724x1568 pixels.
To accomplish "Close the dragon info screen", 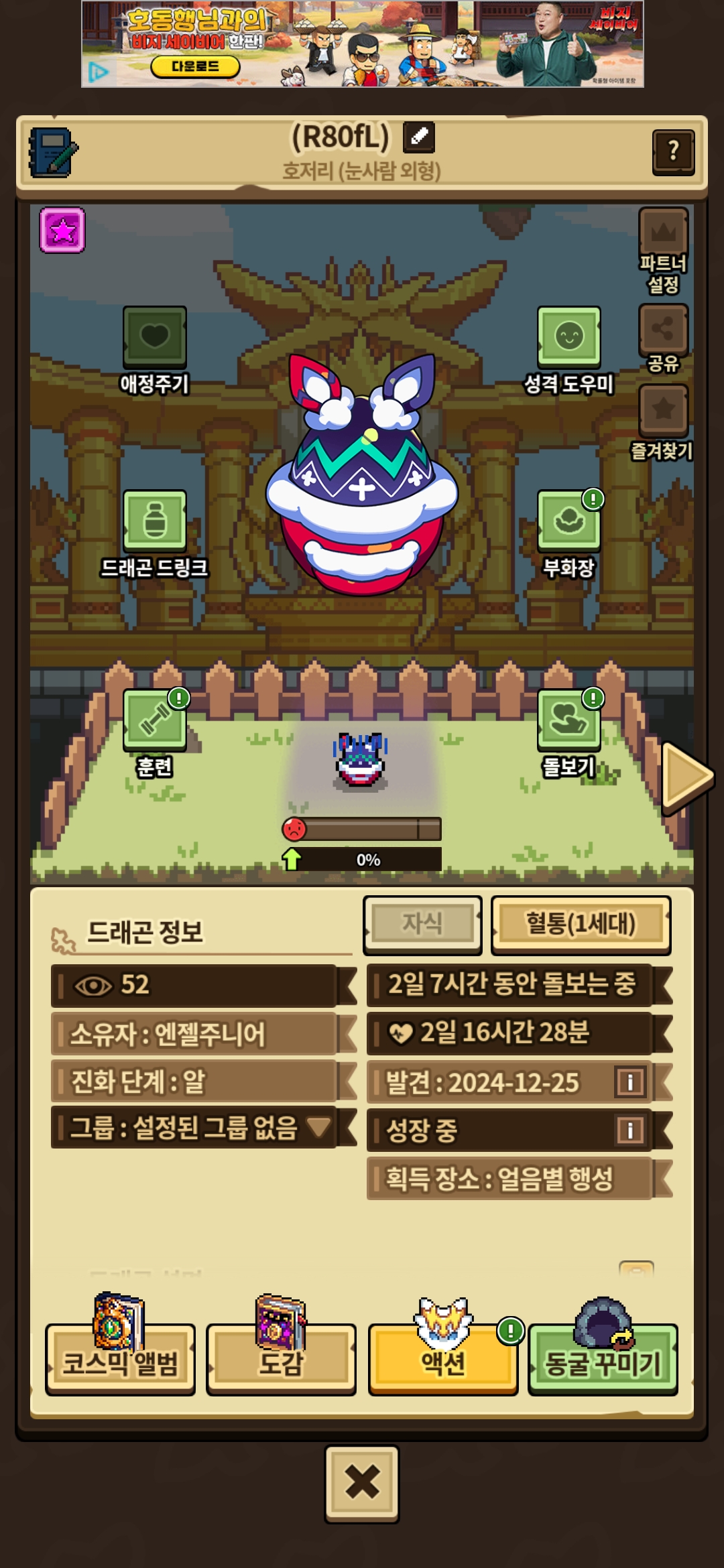I will click(362, 1484).
